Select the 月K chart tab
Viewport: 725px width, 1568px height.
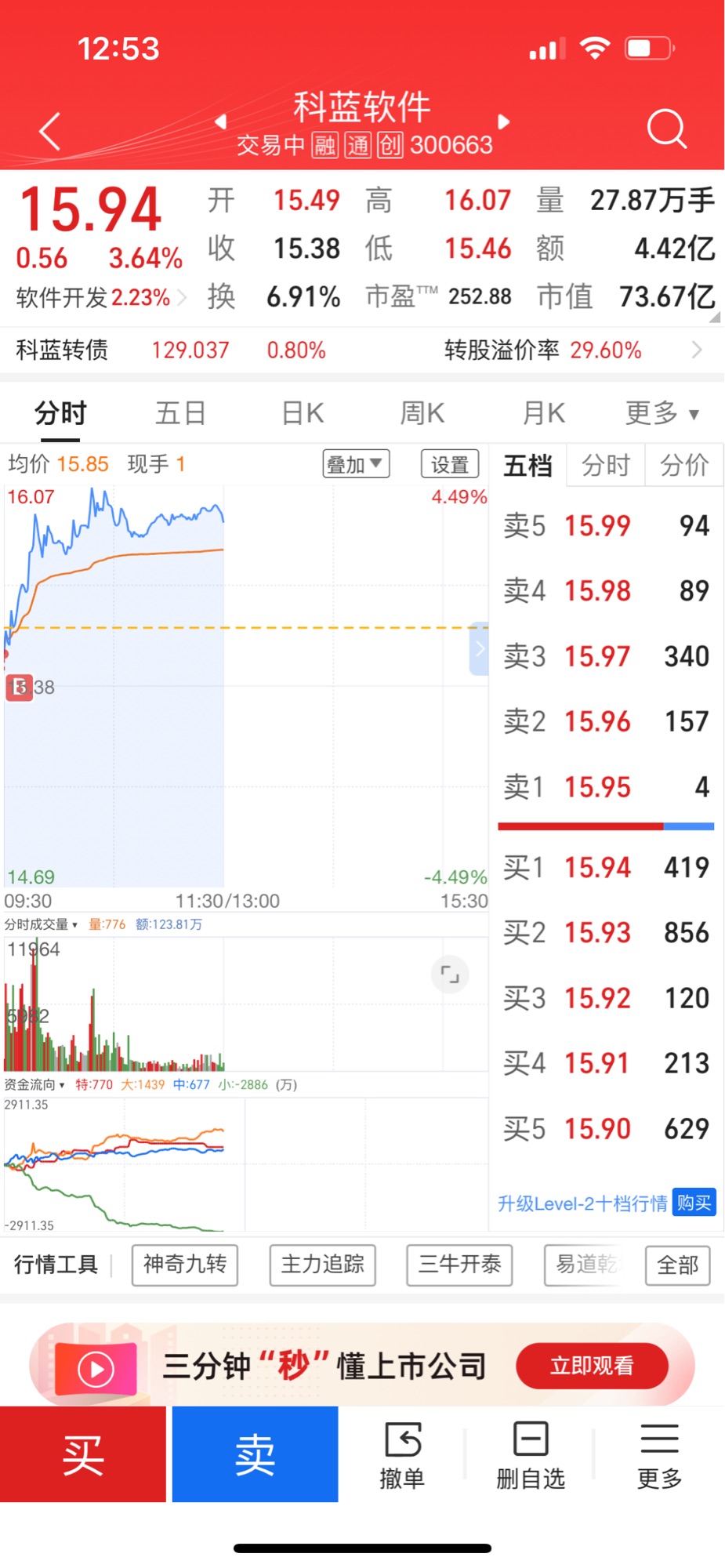(544, 412)
